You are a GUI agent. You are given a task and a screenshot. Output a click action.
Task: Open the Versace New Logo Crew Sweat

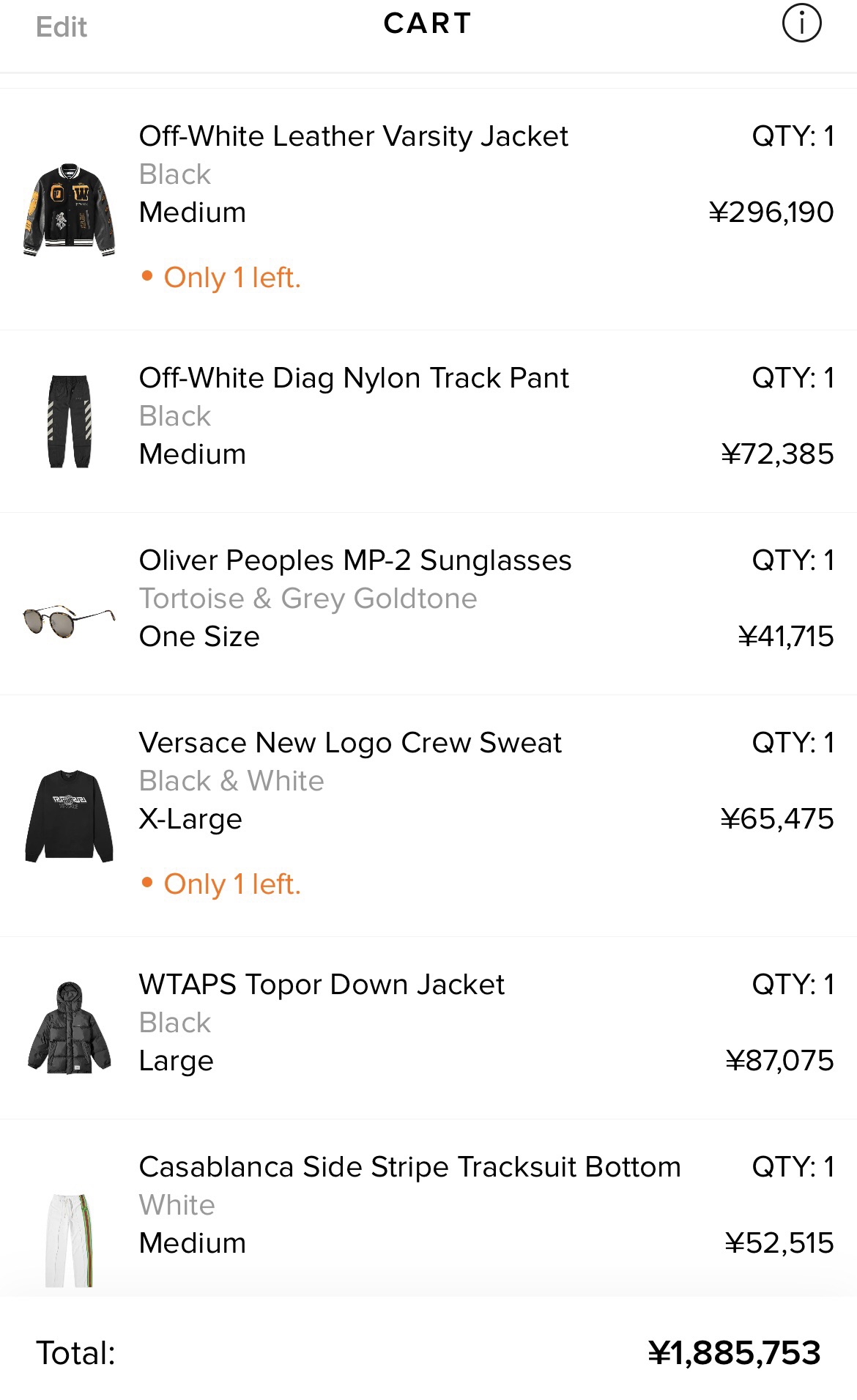[428, 816]
